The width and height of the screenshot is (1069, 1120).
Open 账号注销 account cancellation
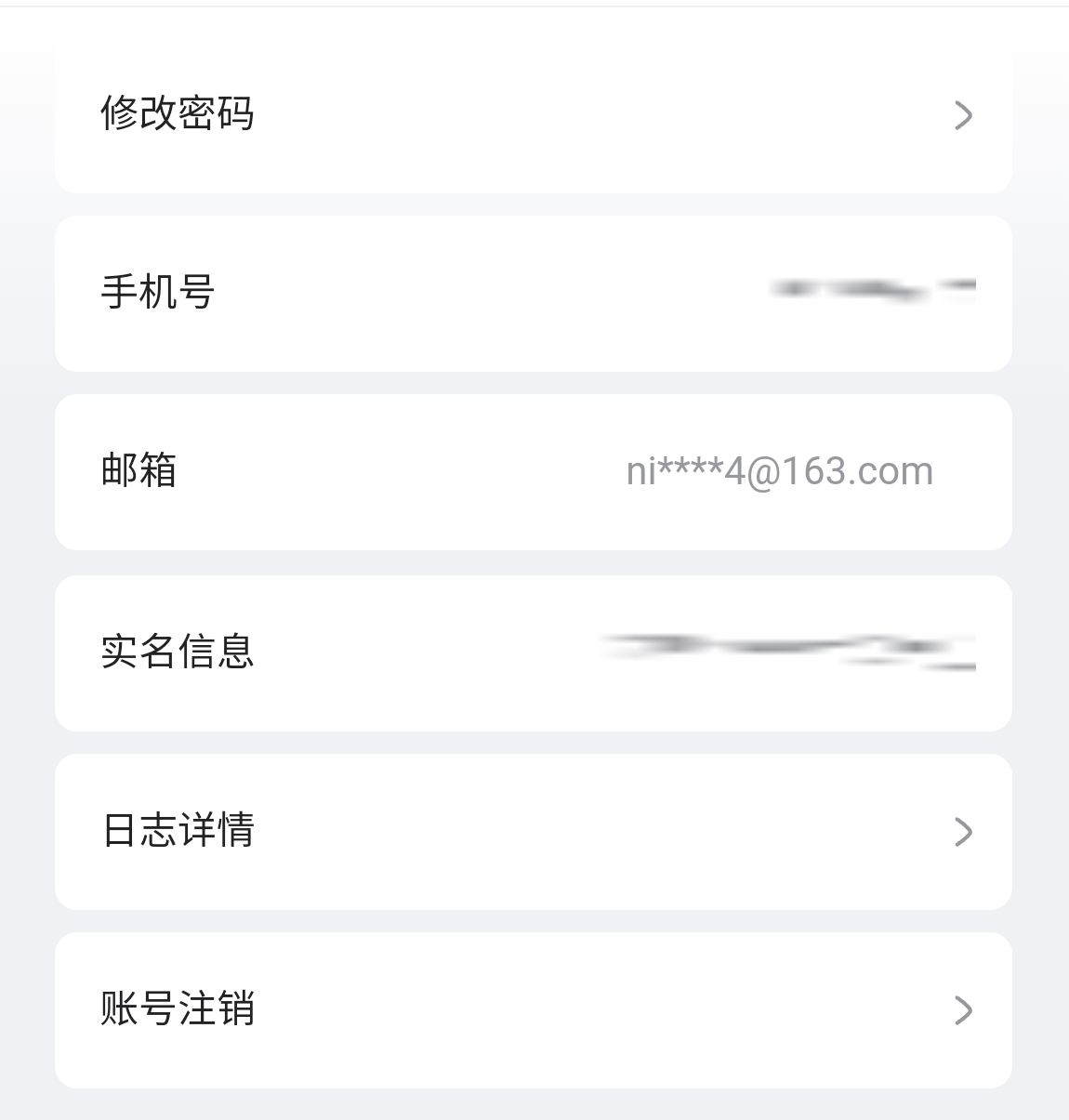pos(533,1009)
